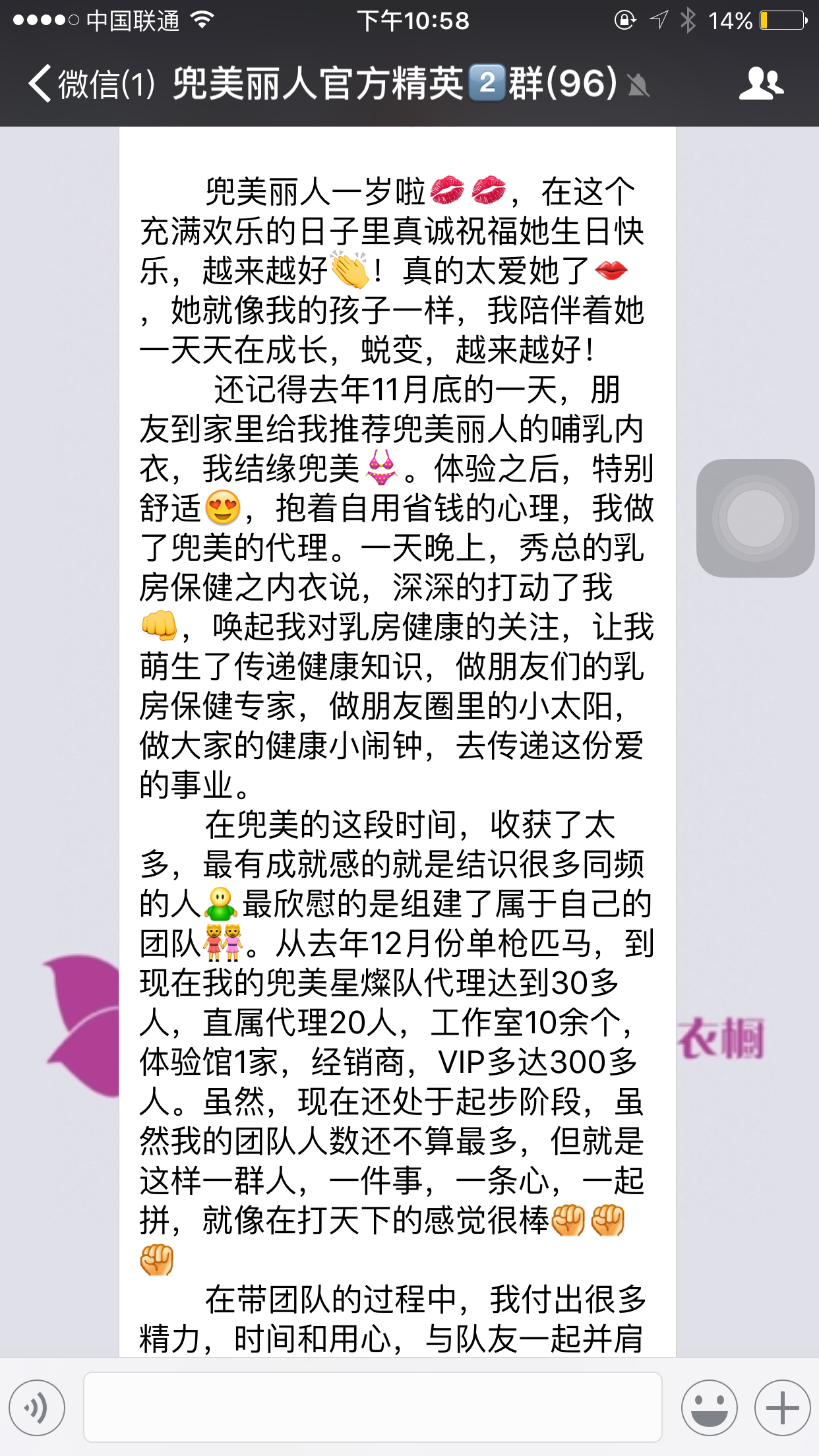Screen dimensions: 819x1456
Task: Open the emoji sticker picker
Action: [x=710, y=1408]
